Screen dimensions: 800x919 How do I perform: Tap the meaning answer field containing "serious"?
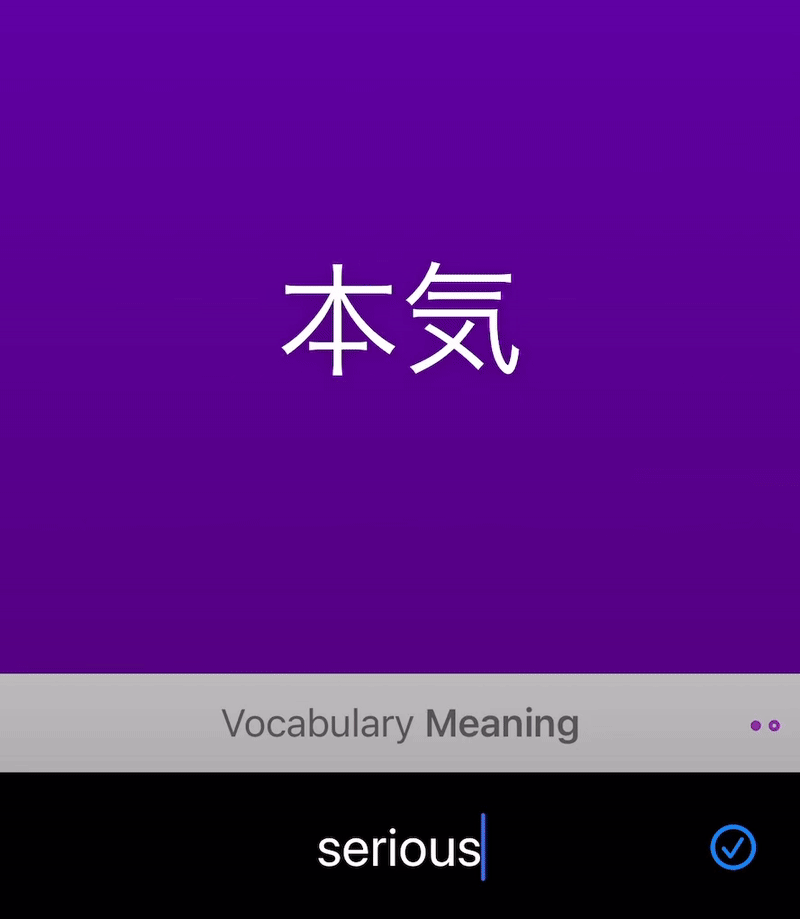(400, 848)
